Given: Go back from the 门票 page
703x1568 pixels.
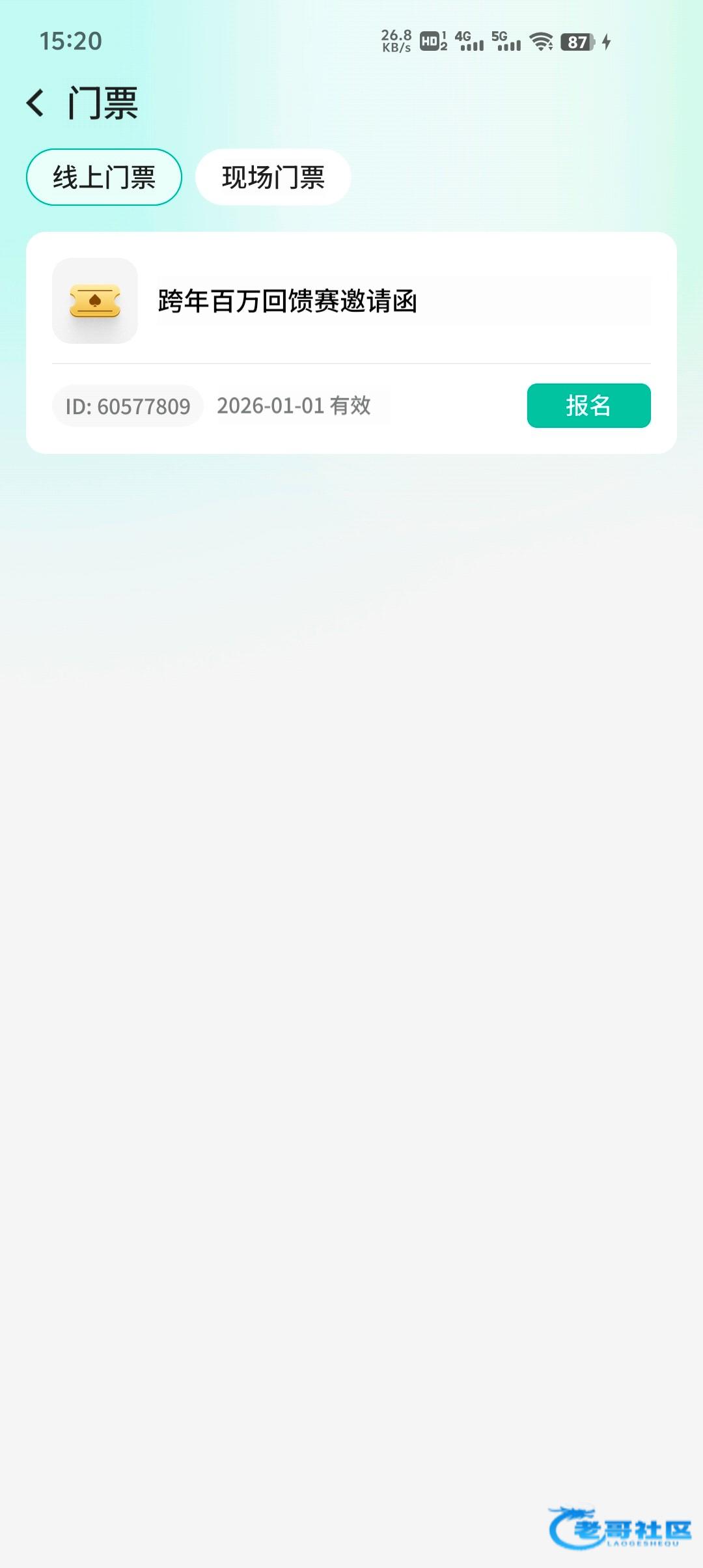Looking at the screenshot, I should (36, 103).
